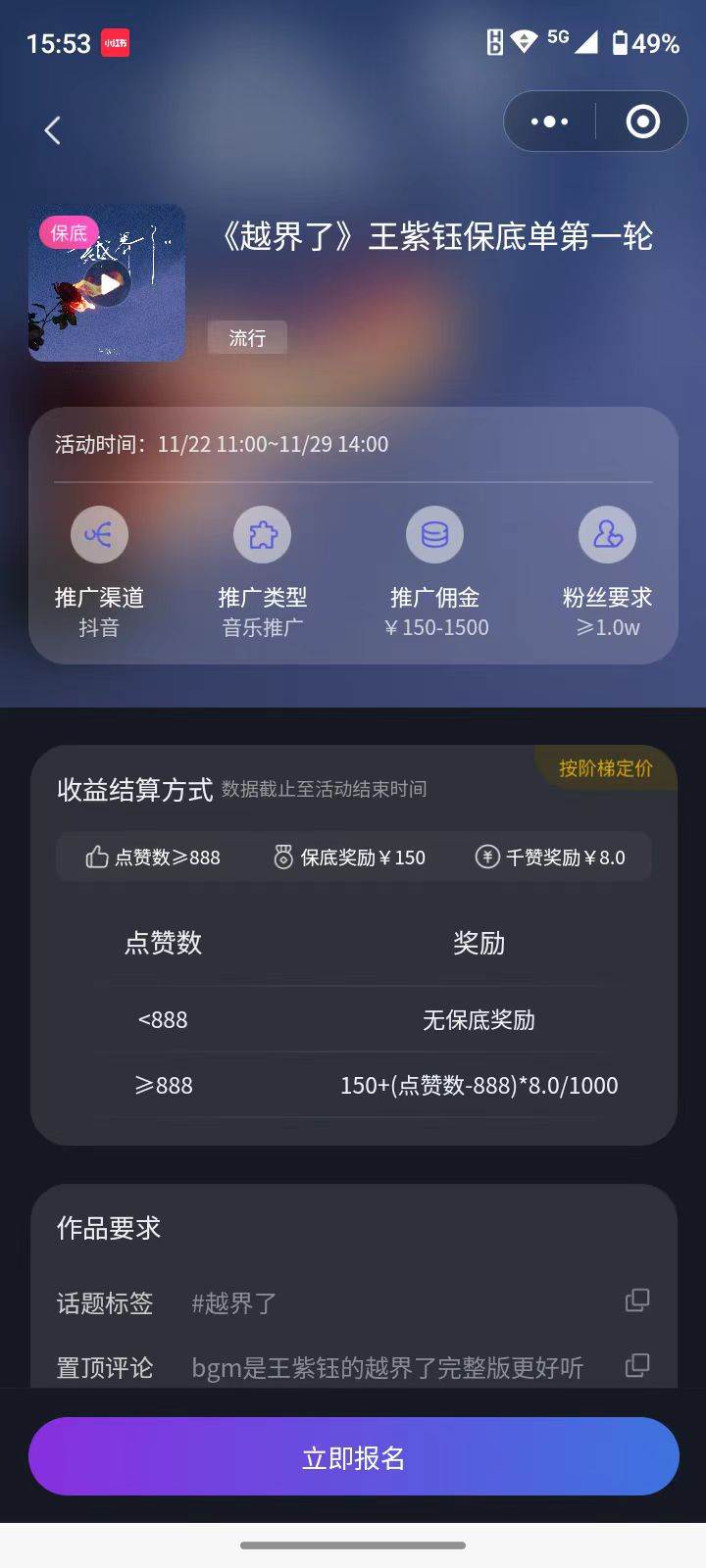The width and height of the screenshot is (706, 1568).
Task: Tap the back arrow to return
Action: point(51,129)
